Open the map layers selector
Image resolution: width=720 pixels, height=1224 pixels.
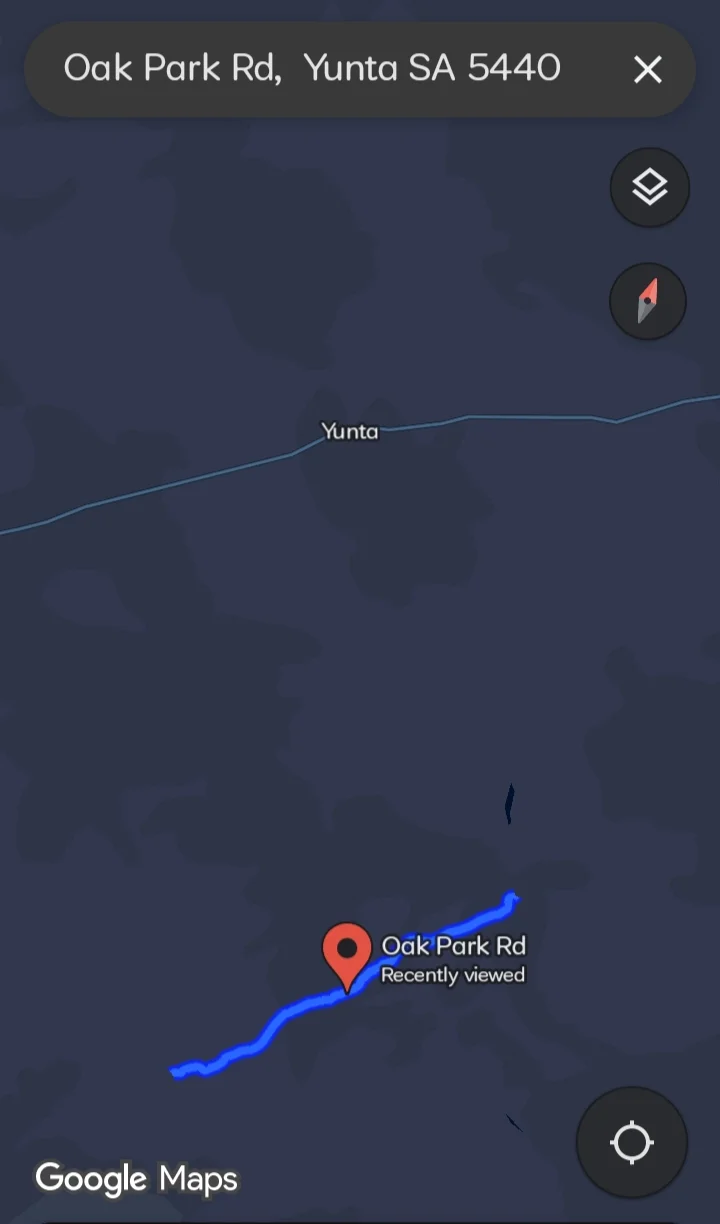click(x=650, y=187)
